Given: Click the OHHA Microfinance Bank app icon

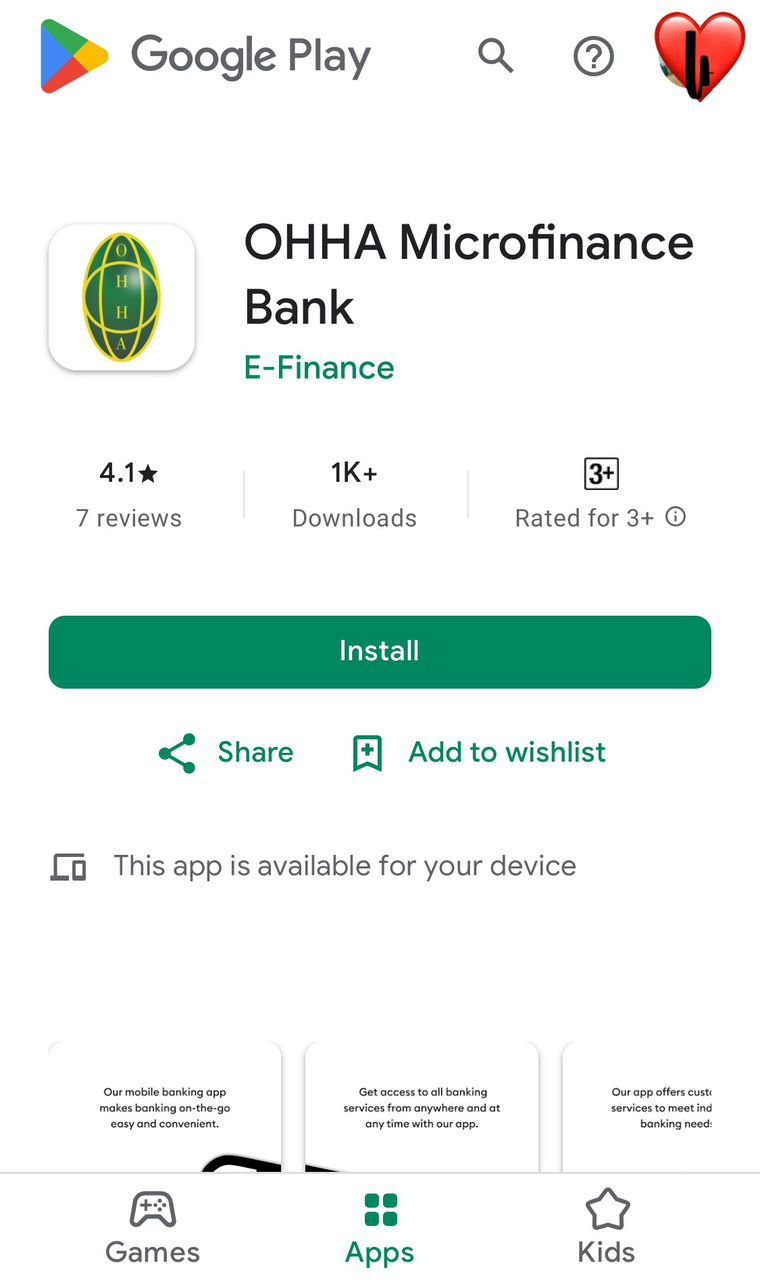Looking at the screenshot, I should (x=121, y=297).
